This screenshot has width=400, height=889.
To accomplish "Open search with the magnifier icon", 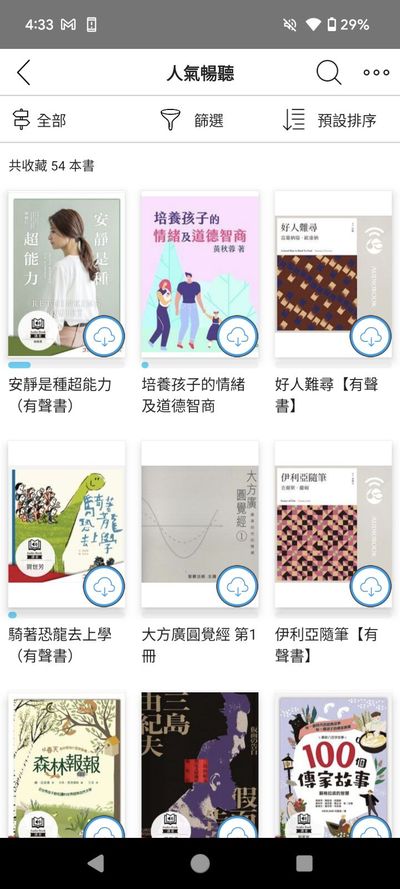I will pos(329,73).
